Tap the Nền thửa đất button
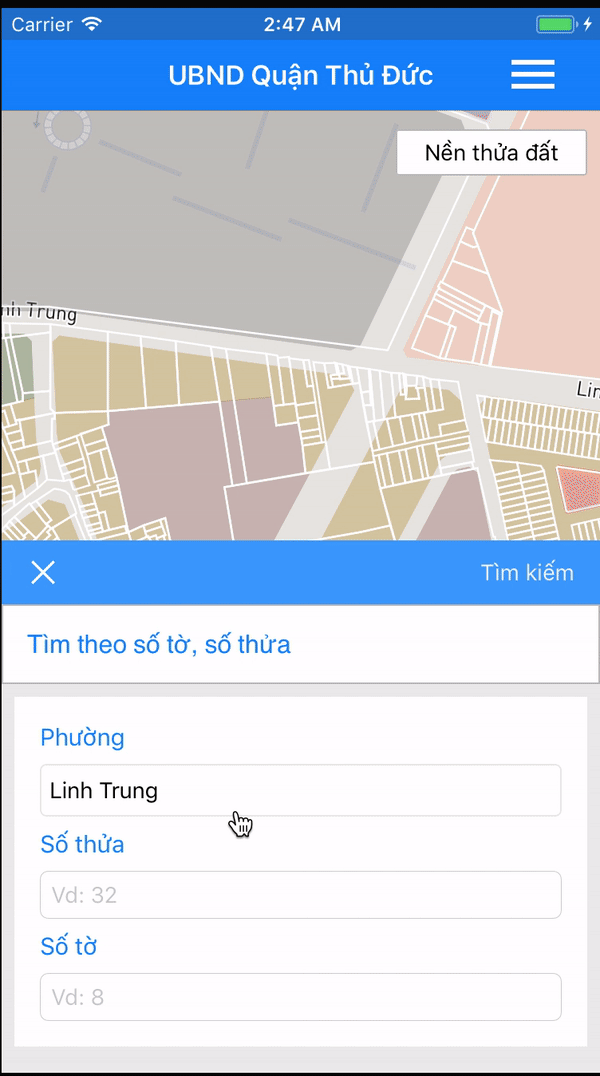 click(491, 153)
